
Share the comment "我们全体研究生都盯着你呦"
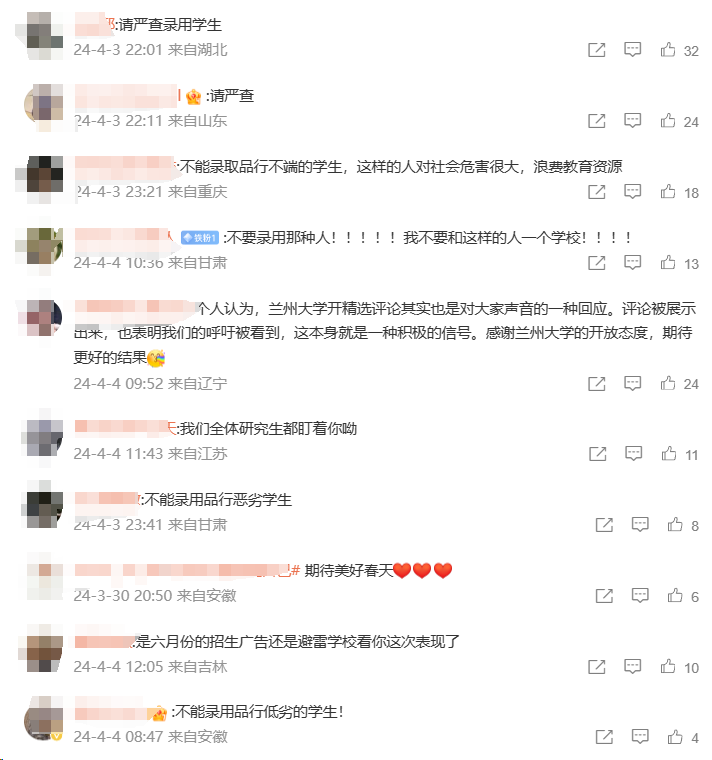(596, 454)
